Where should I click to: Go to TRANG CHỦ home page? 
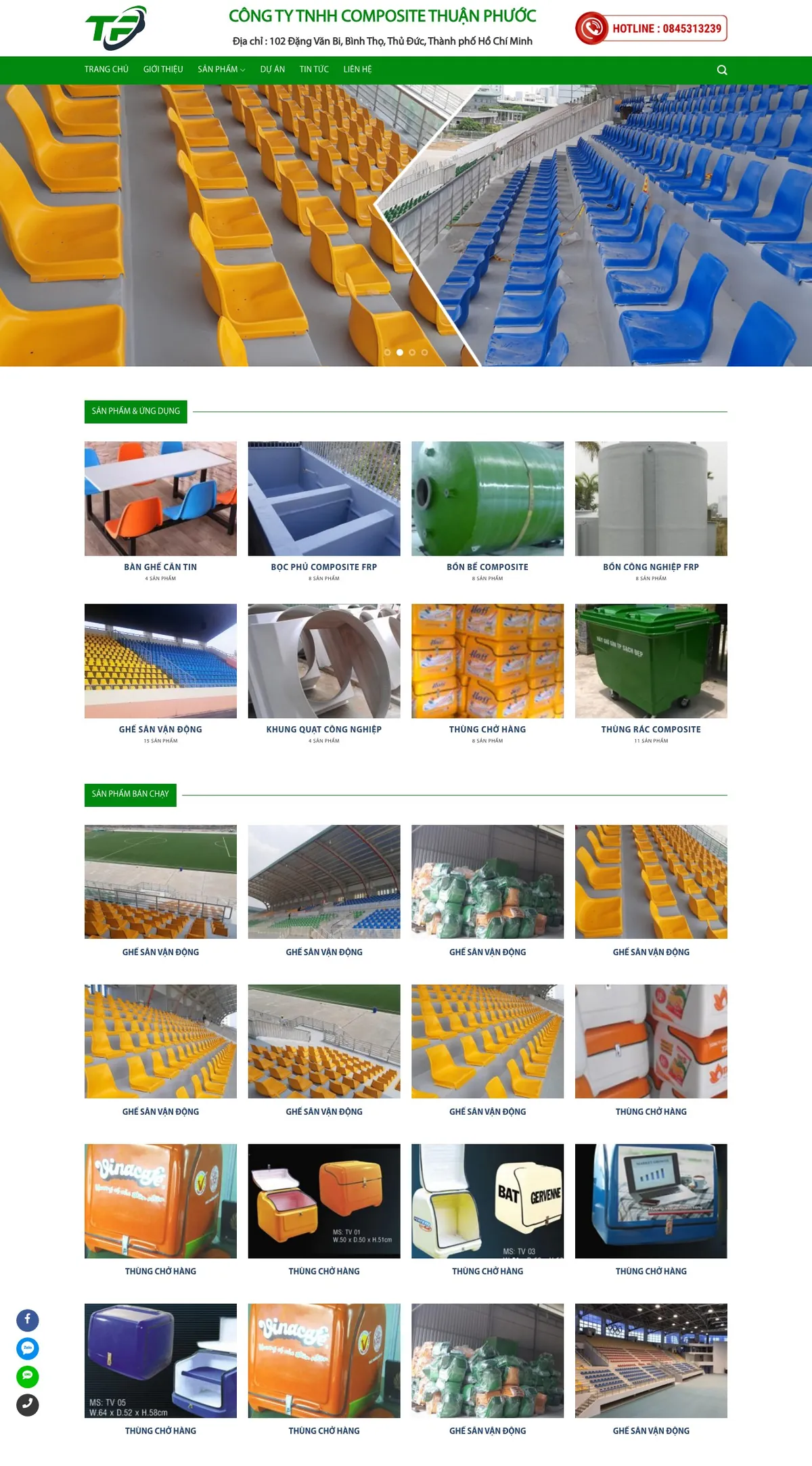[x=106, y=70]
